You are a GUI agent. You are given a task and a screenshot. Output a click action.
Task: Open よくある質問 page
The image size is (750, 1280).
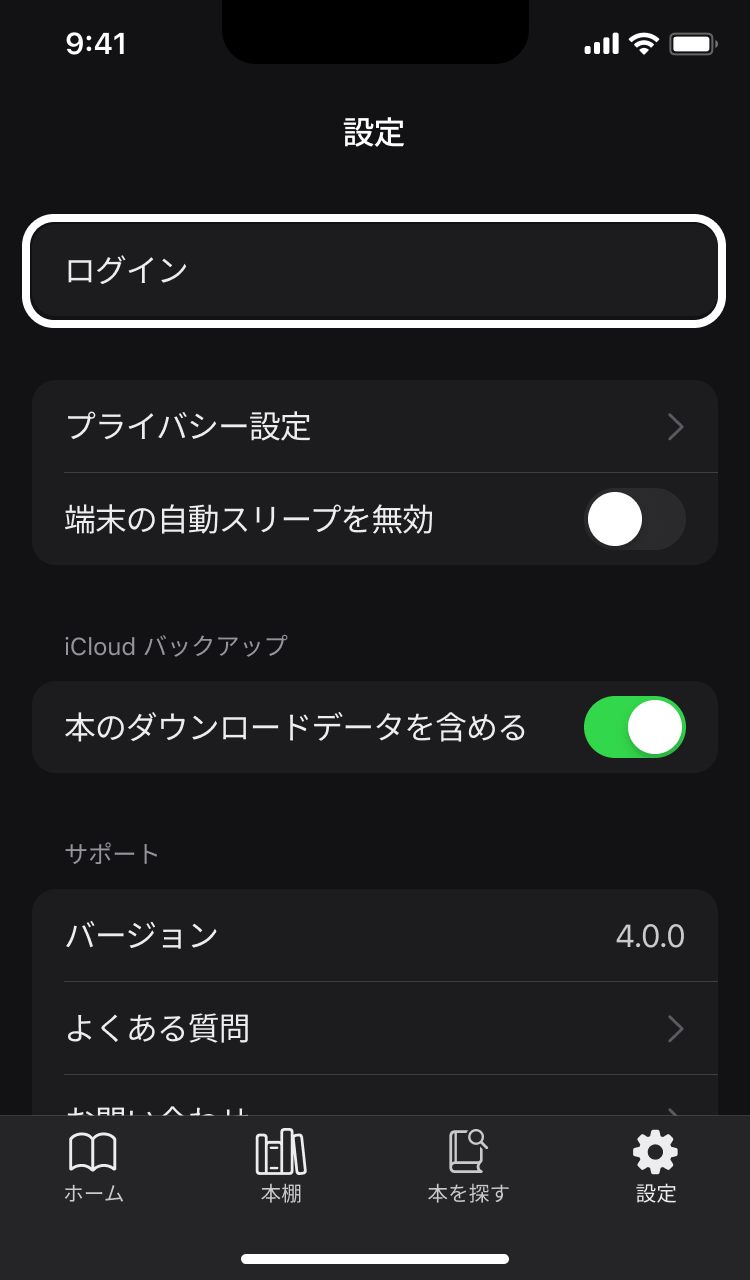click(x=374, y=1028)
